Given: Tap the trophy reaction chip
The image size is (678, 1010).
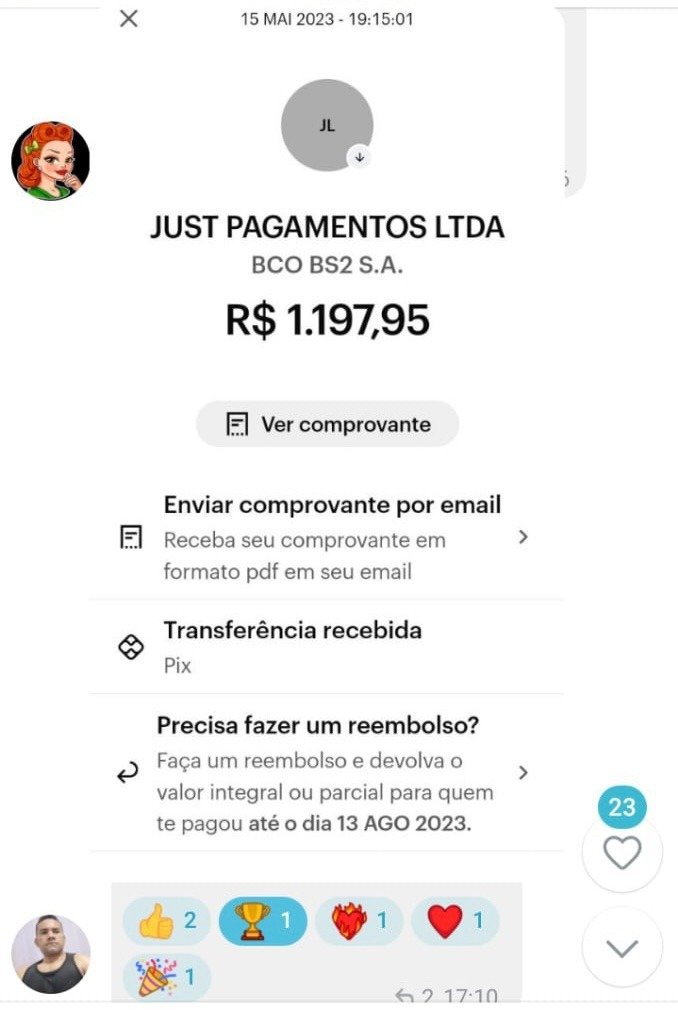Looking at the screenshot, I should pyautogui.click(x=262, y=921).
